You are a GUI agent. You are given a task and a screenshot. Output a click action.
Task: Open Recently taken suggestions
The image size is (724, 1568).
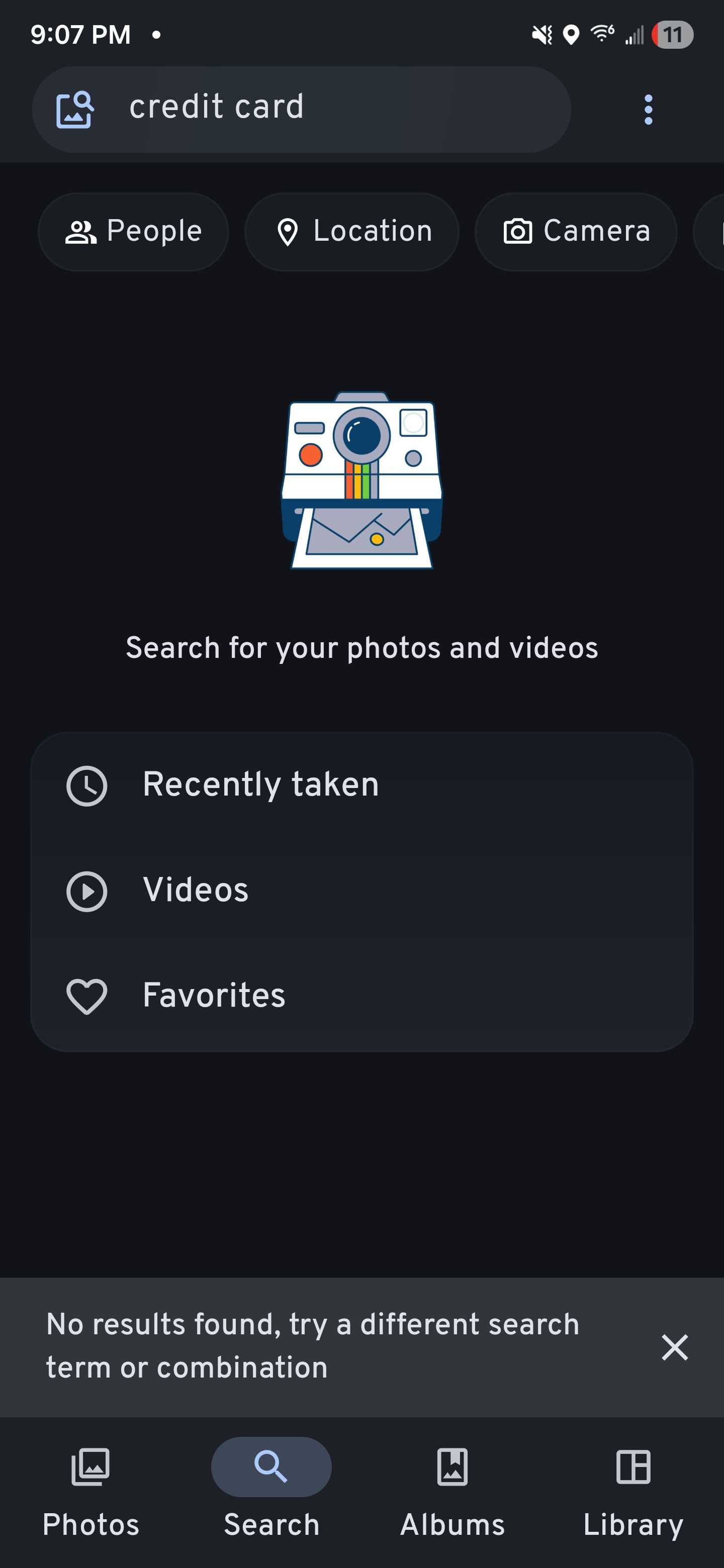[260, 785]
